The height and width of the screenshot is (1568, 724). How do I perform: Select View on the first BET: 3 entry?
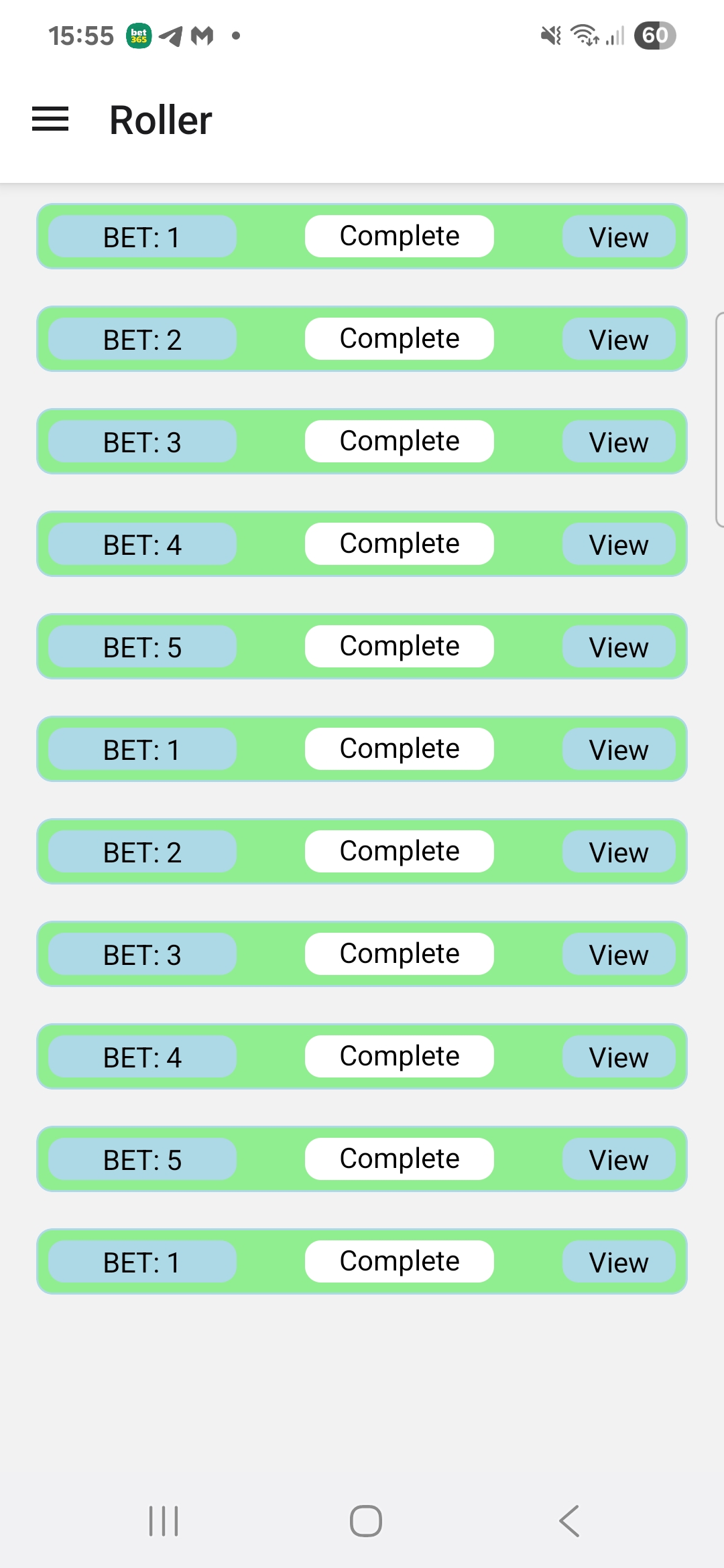pyautogui.click(x=618, y=442)
